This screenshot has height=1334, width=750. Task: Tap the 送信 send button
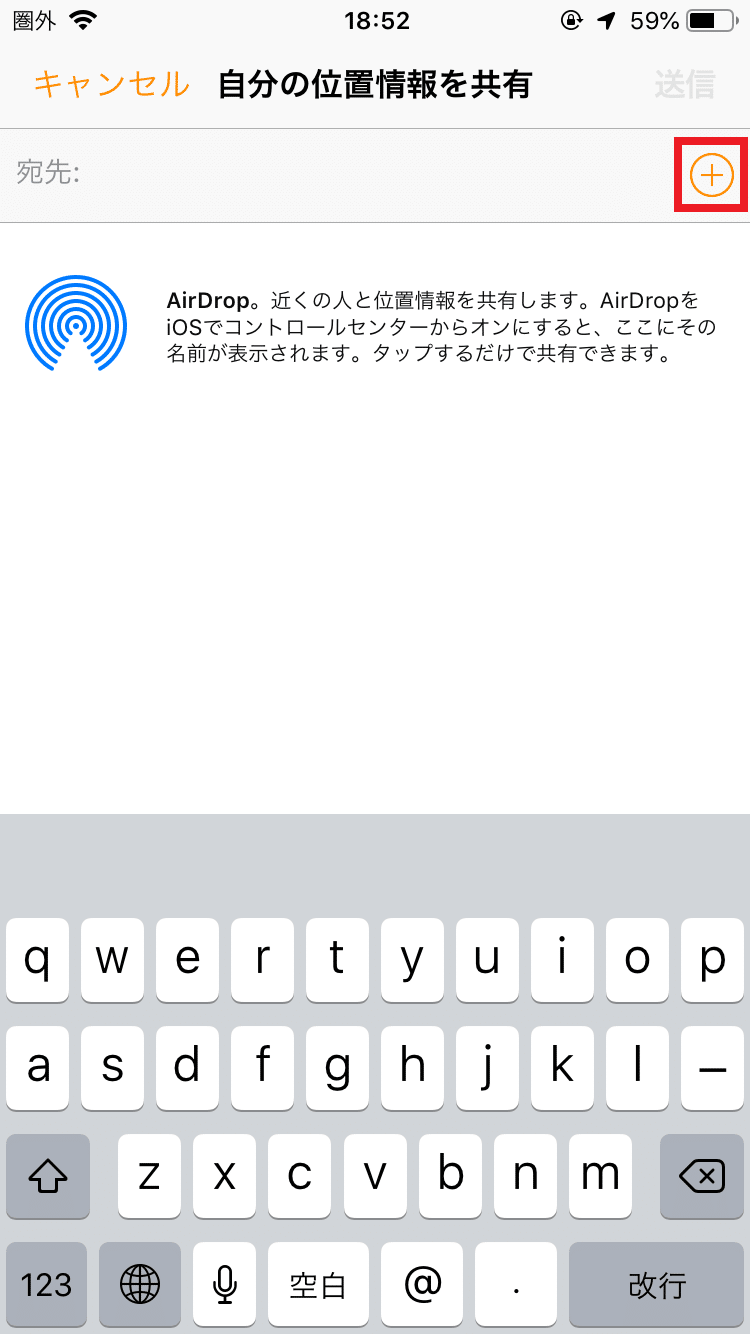685,85
